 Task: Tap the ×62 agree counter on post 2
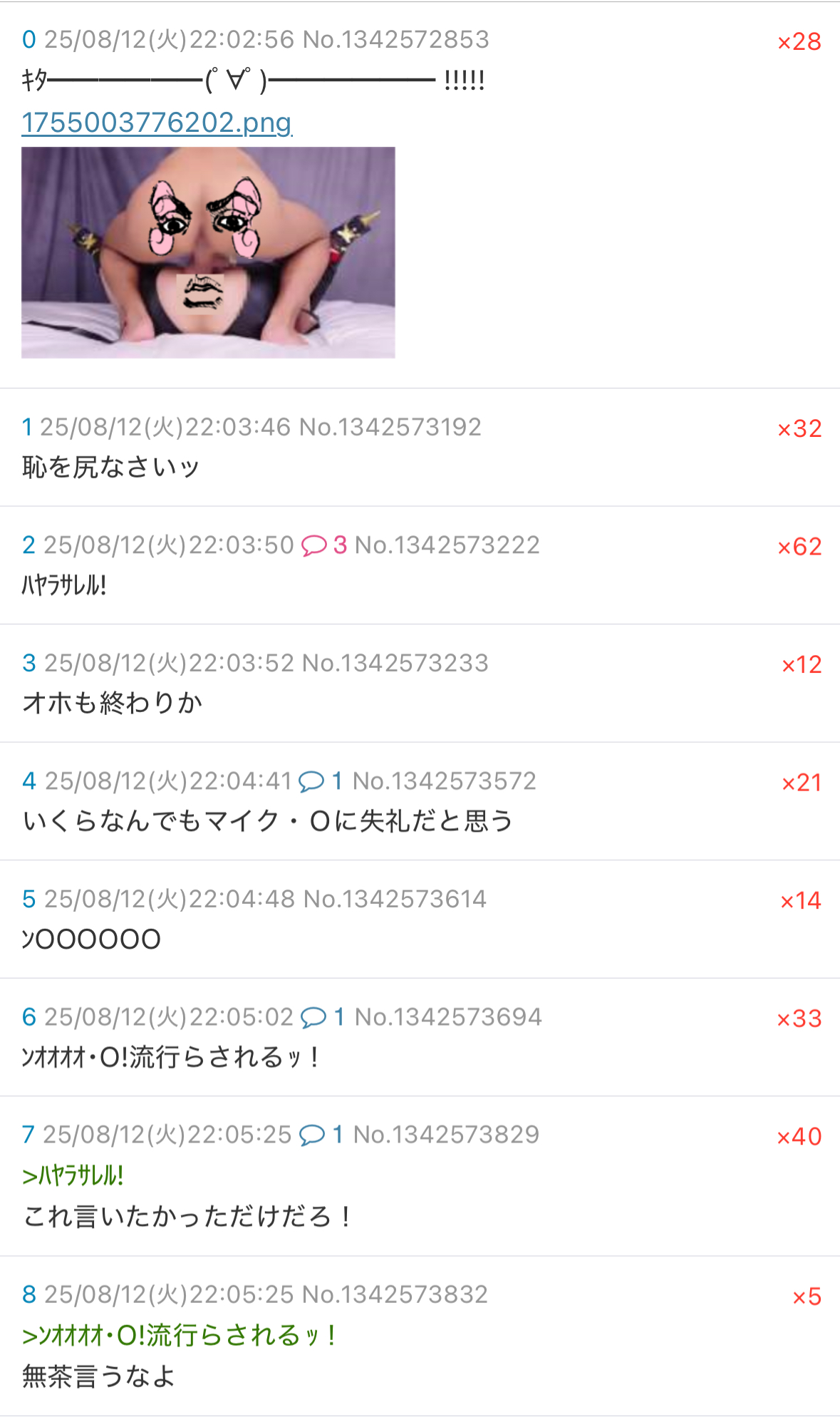pos(799,547)
